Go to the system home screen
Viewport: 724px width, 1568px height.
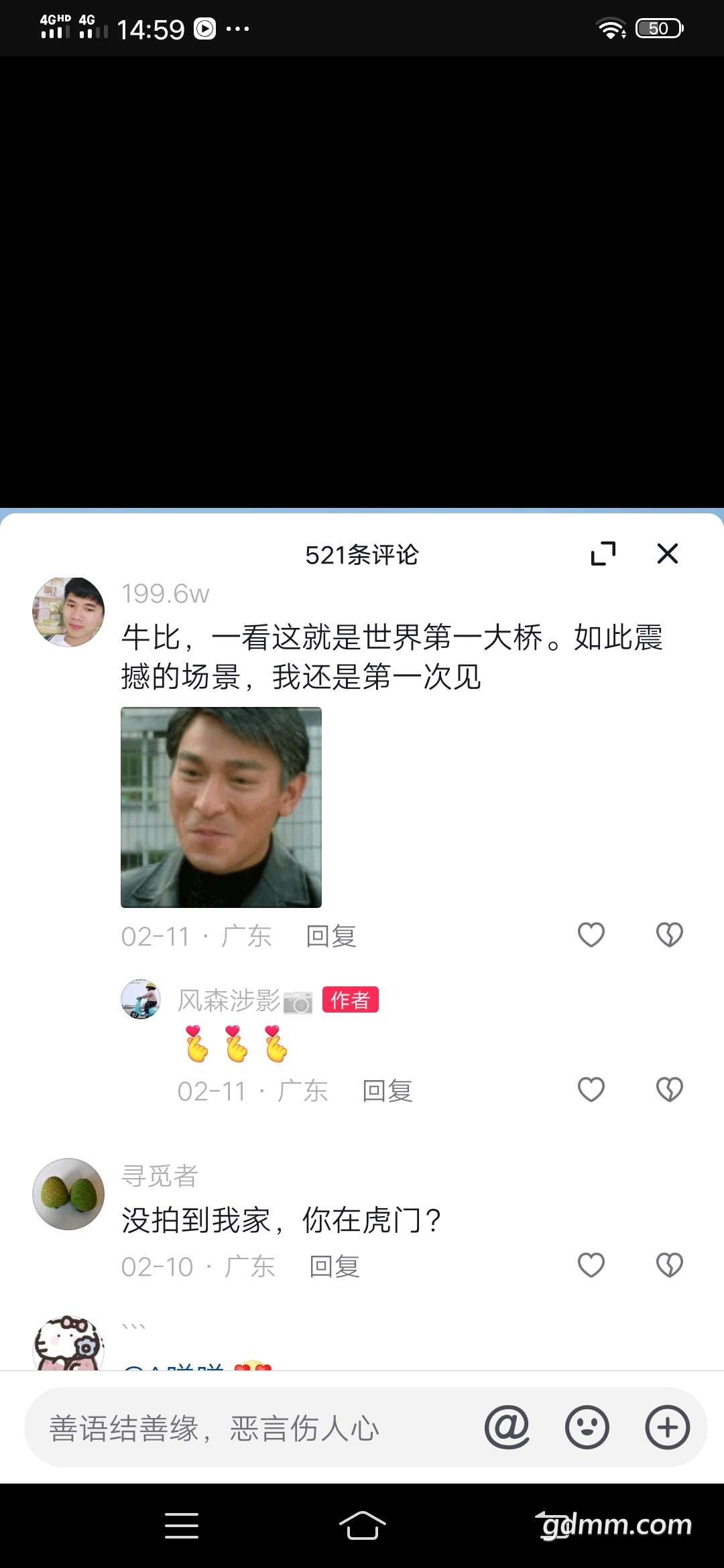(362, 1526)
